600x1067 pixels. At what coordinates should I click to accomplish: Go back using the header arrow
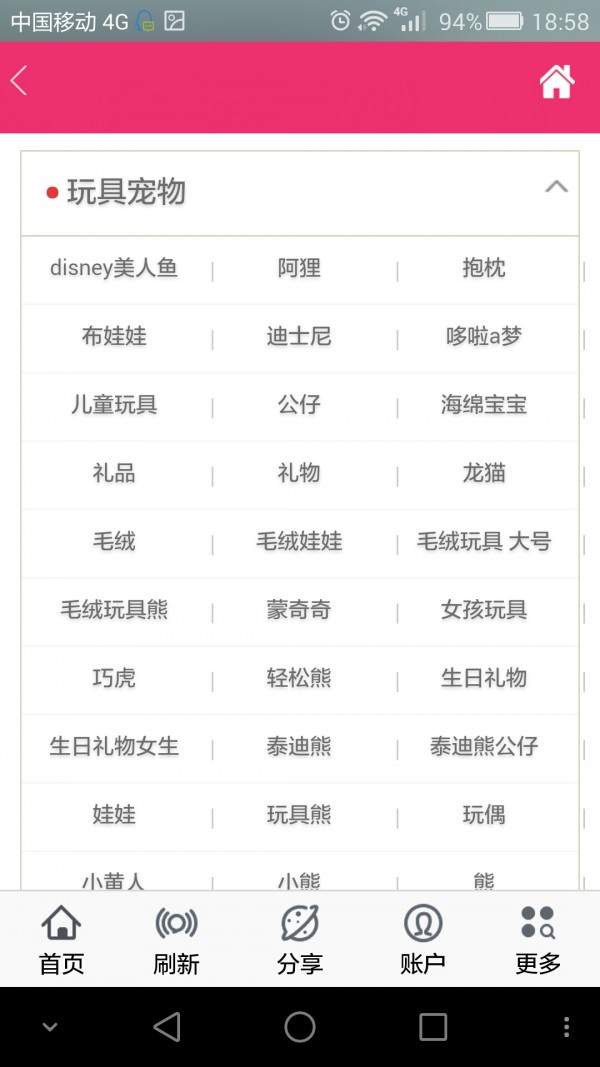(x=18, y=81)
